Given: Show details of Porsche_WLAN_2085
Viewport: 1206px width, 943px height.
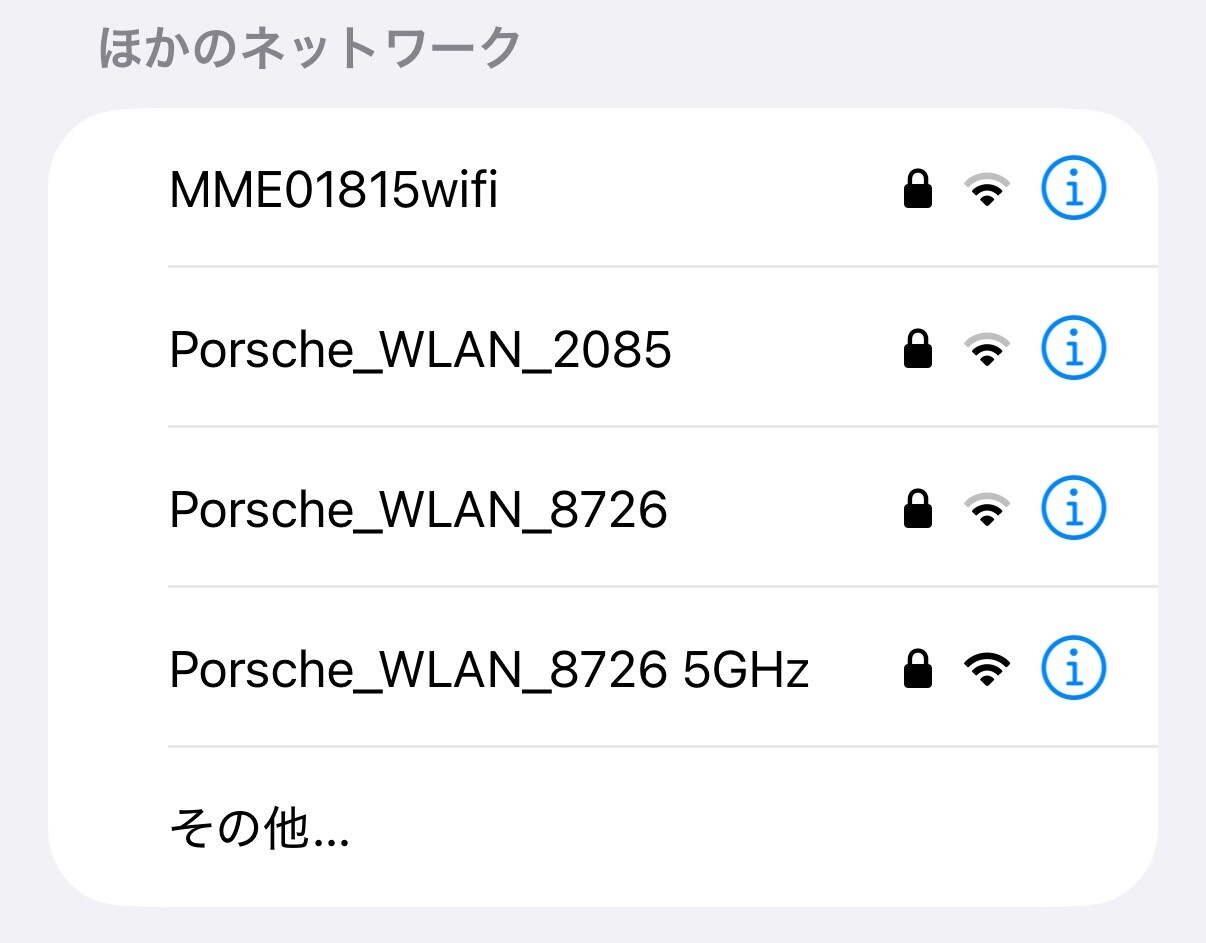Looking at the screenshot, I should pos(1074,349).
